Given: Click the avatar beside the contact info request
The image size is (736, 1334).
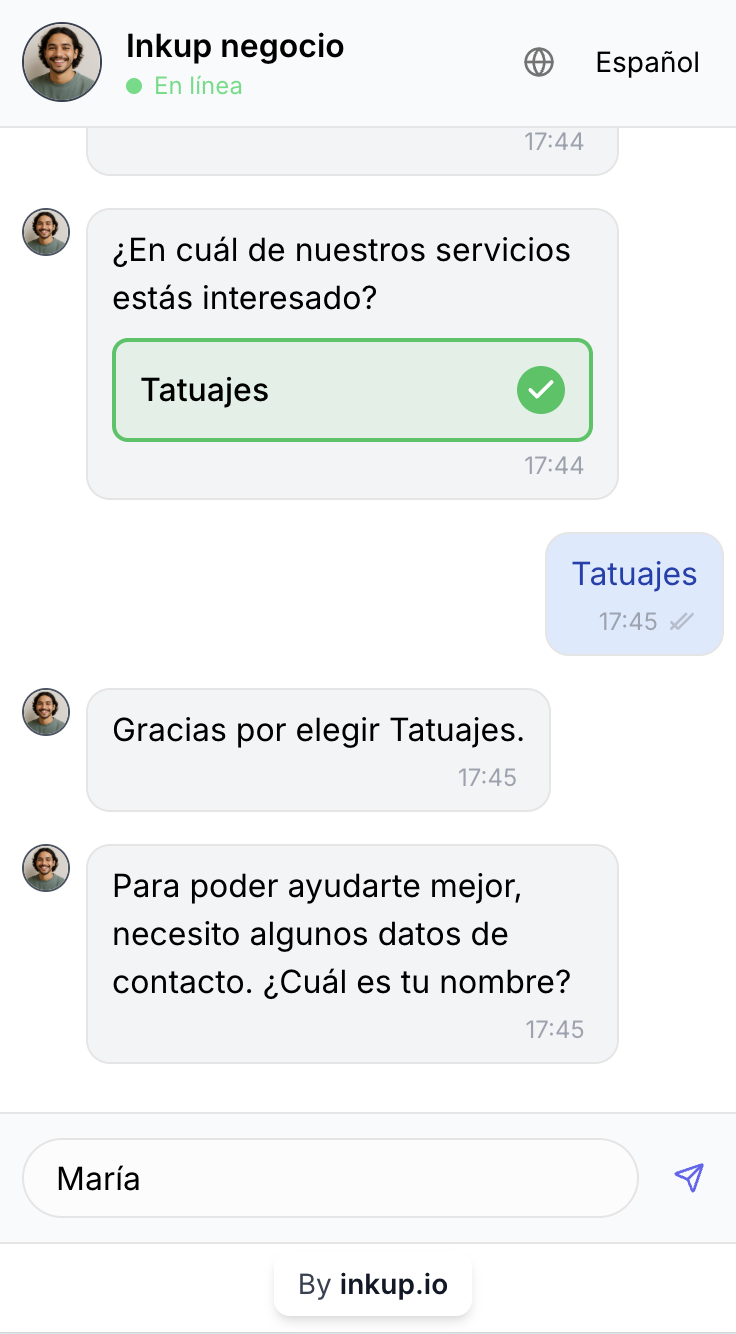Looking at the screenshot, I should click(x=46, y=868).
